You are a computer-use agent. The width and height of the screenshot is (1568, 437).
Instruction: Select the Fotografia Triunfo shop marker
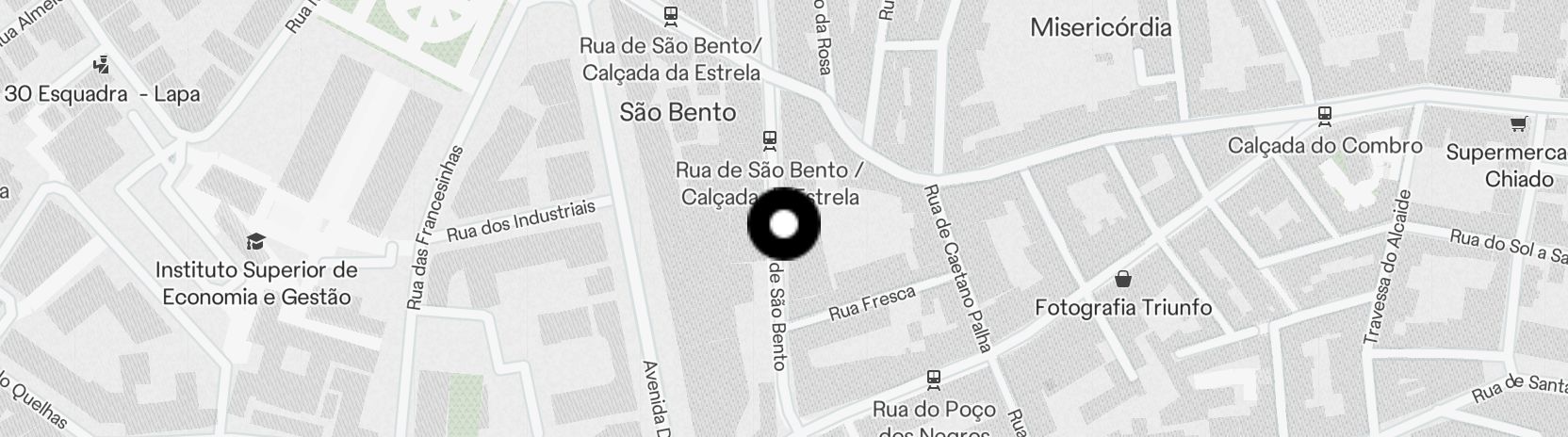pyautogui.click(x=1123, y=280)
